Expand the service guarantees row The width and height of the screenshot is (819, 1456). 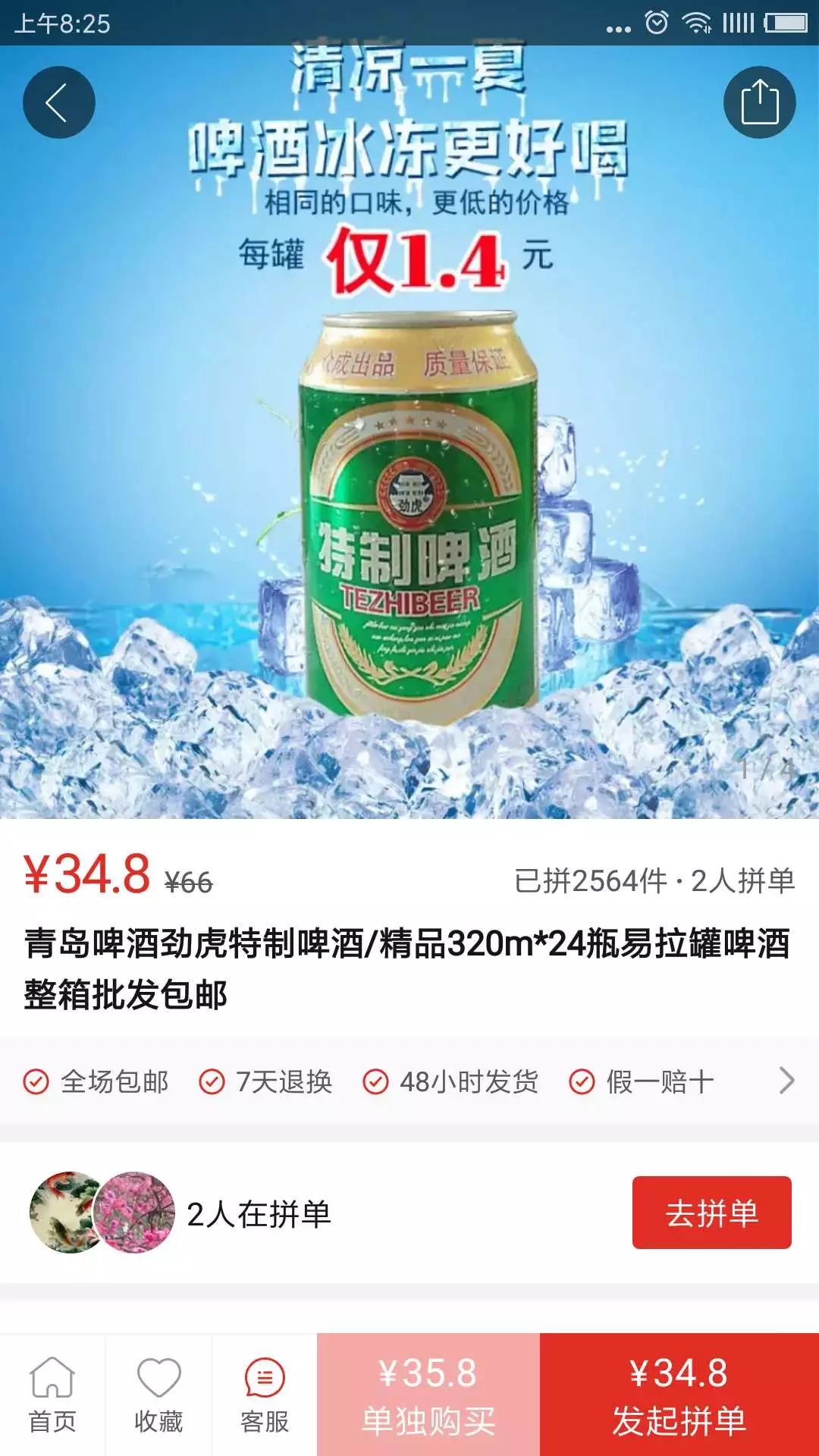[x=786, y=1081]
